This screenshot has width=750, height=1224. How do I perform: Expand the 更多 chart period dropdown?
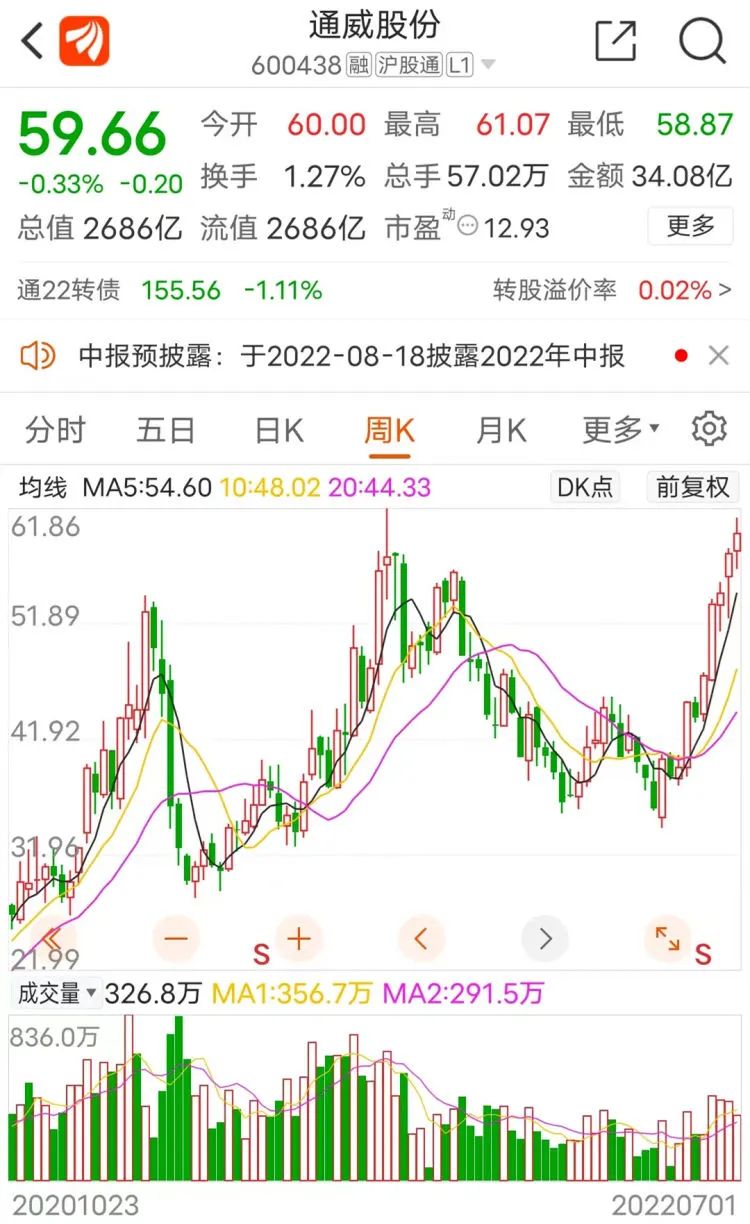[621, 430]
